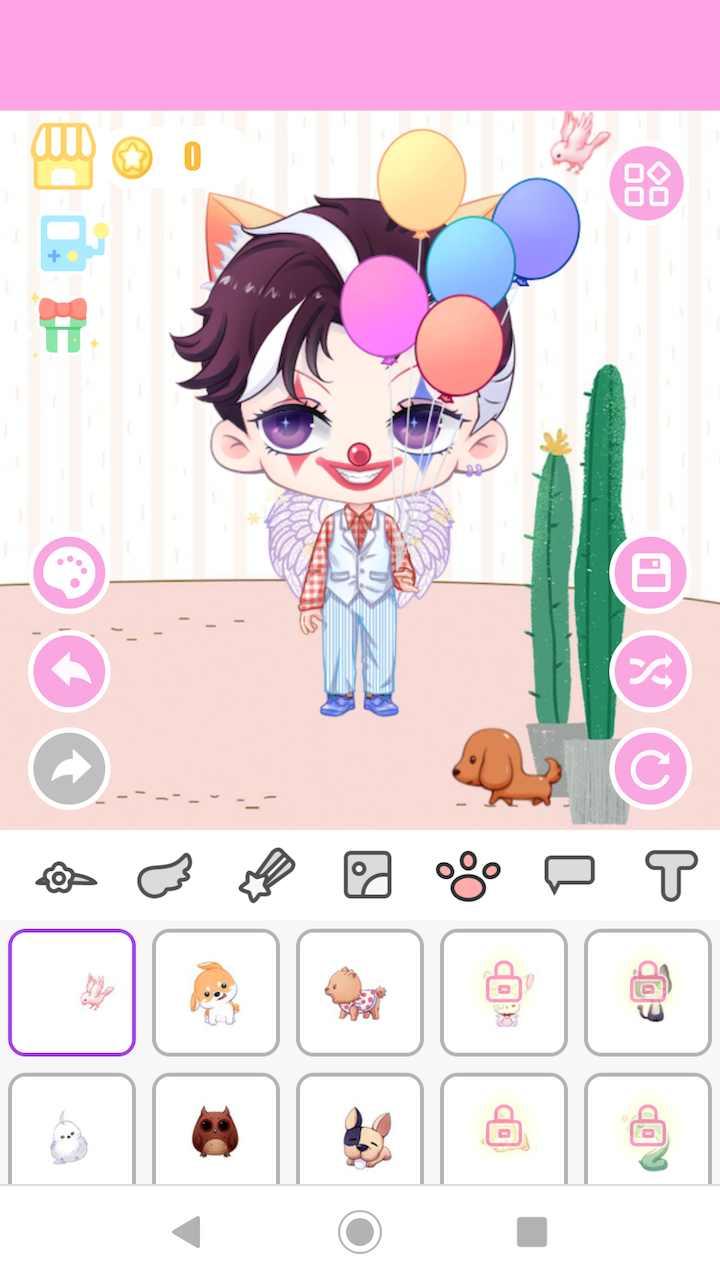
Task: Switch to the wings tab
Action: 164,877
